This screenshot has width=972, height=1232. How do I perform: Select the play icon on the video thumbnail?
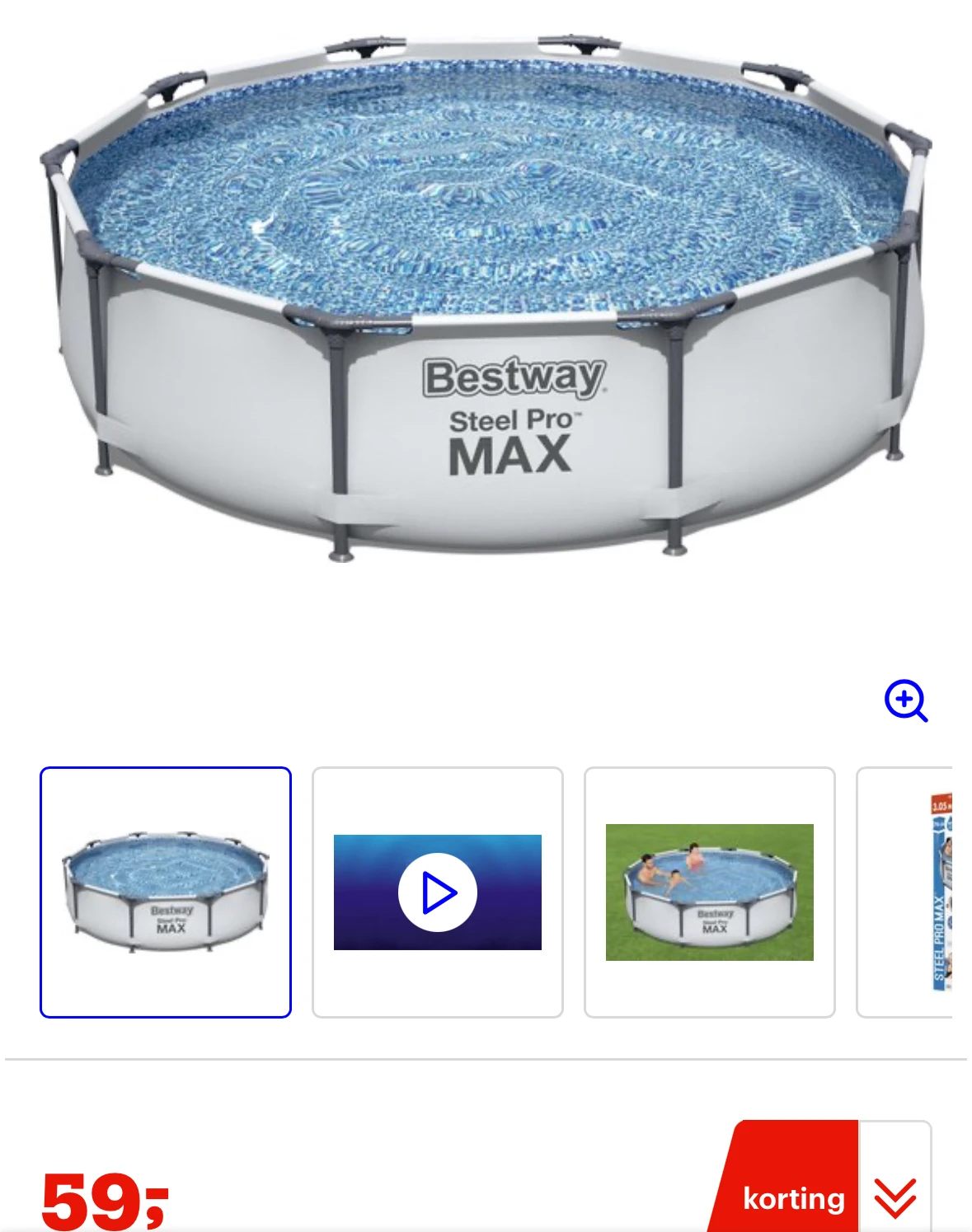pos(438,892)
